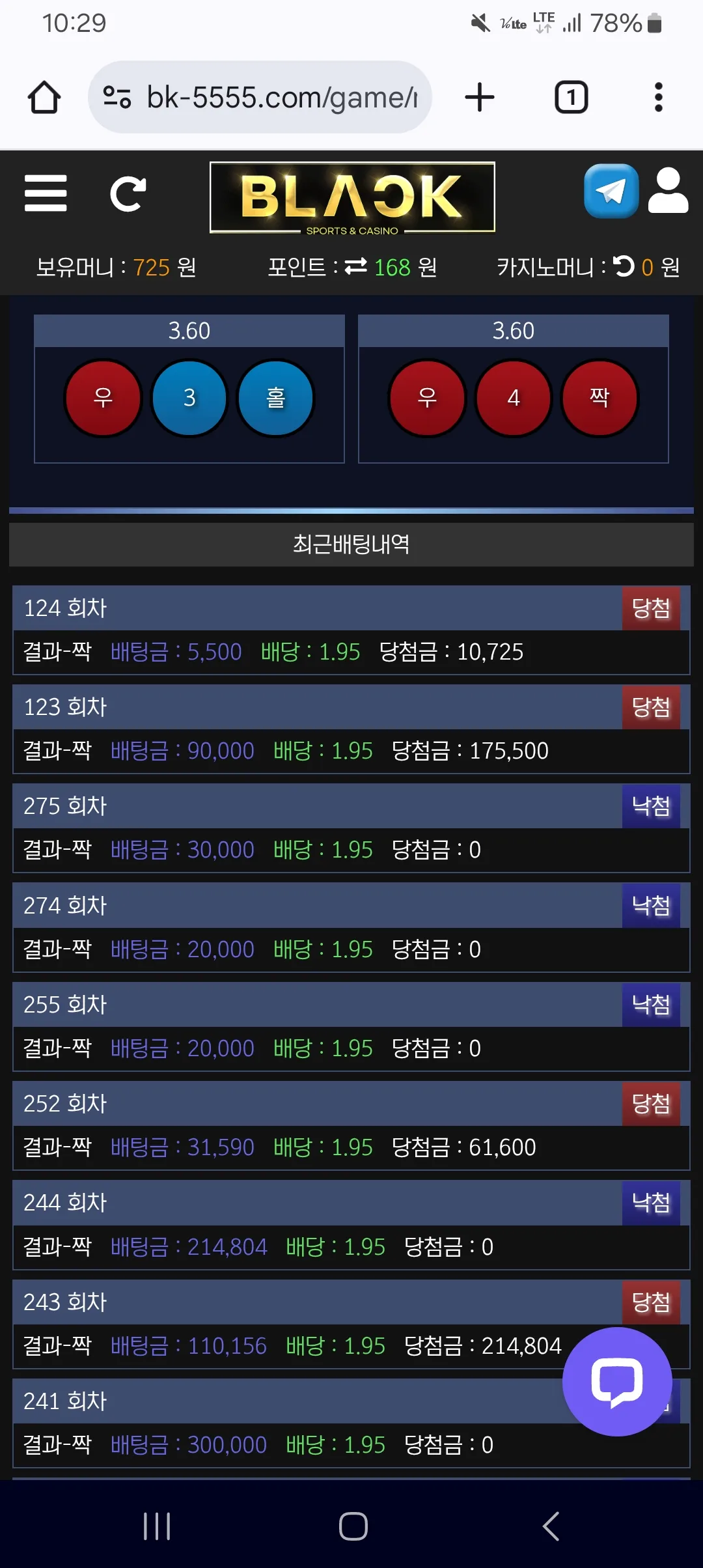The image size is (703, 1568).
Task: Open the hamburger menu
Action: [46, 193]
